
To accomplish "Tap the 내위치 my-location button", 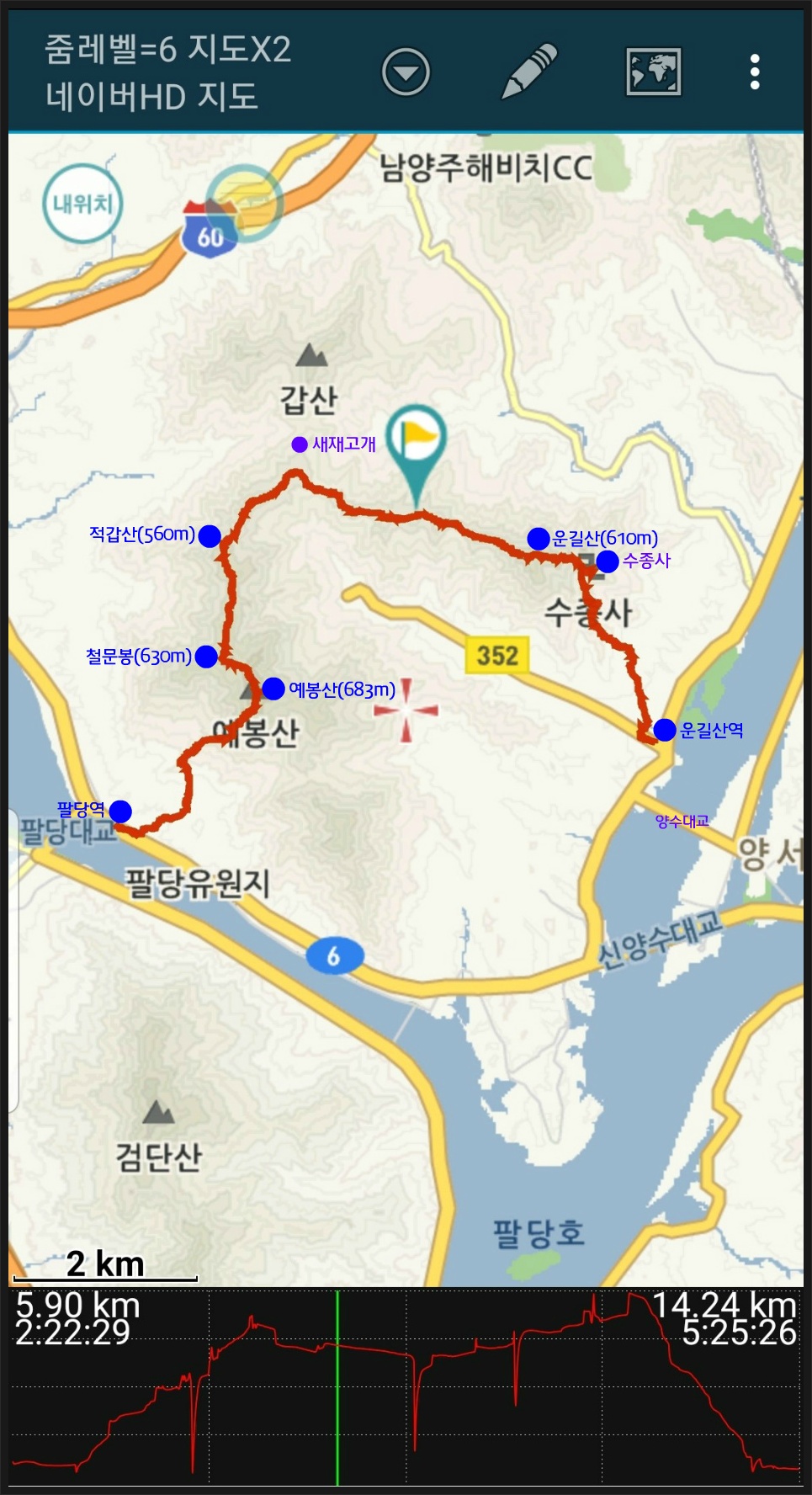I will 82,204.
